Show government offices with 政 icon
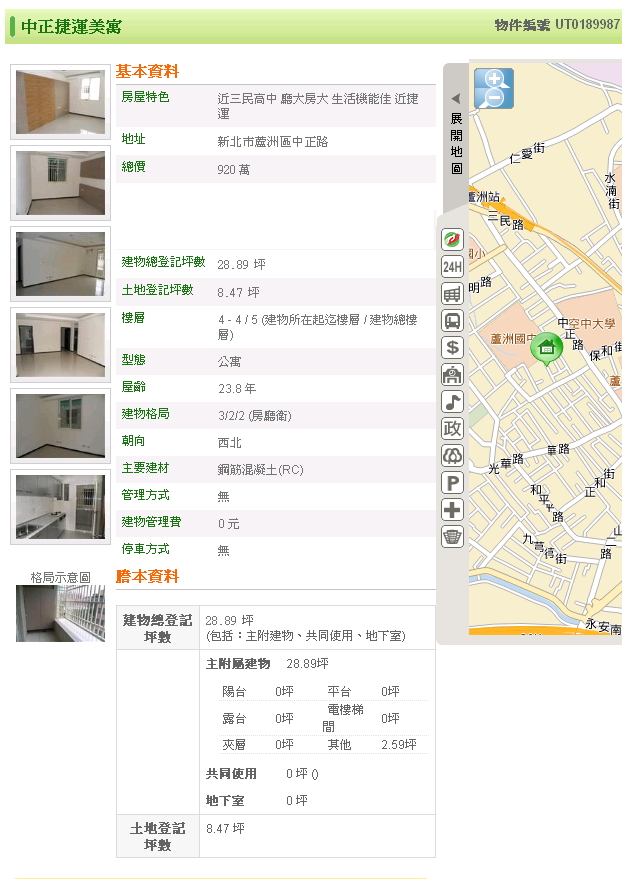Image resolution: width=622 pixels, height=879 pixels. click(452, 429)
